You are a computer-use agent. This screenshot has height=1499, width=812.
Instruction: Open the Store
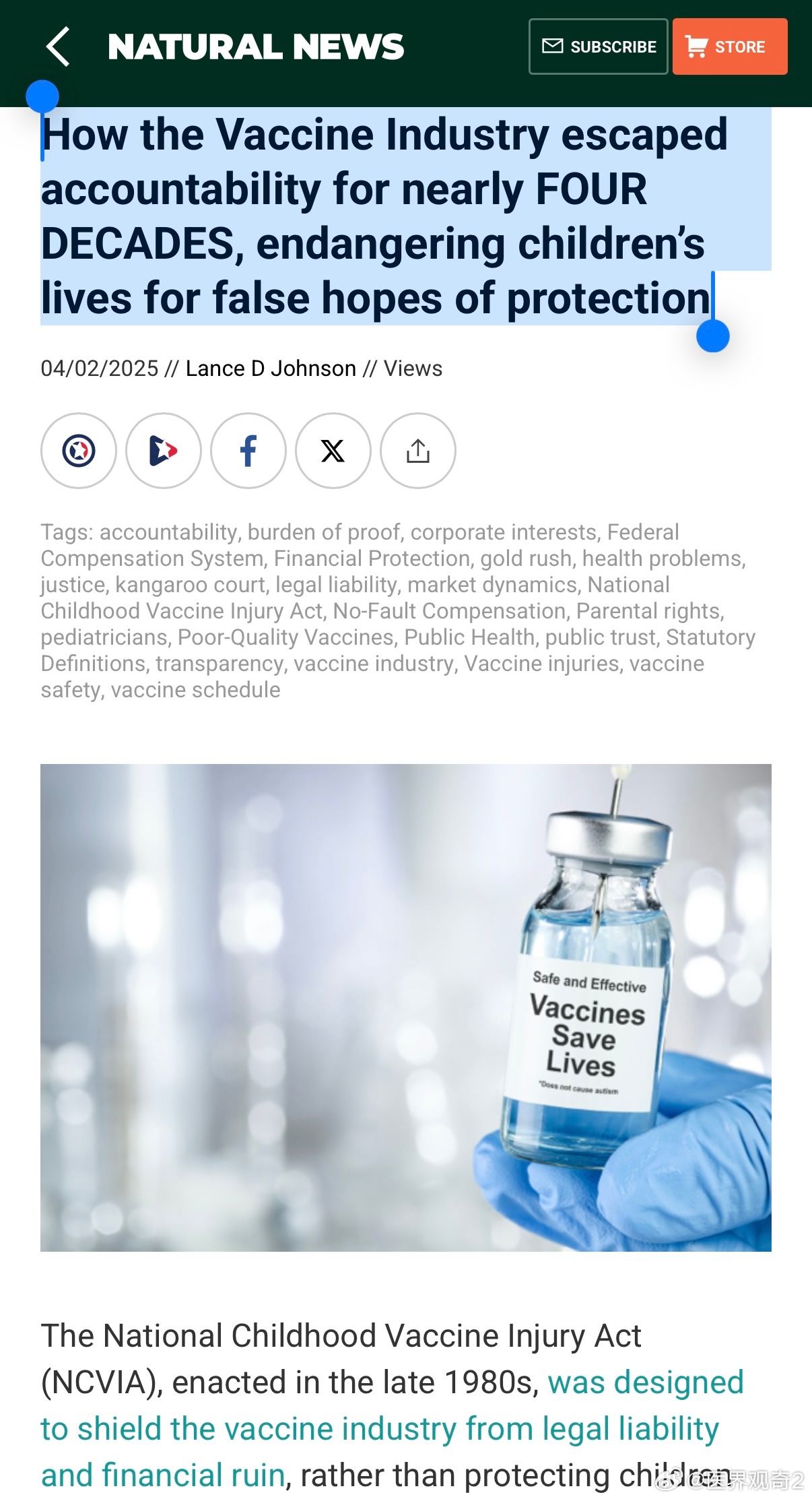coord(729,46)
